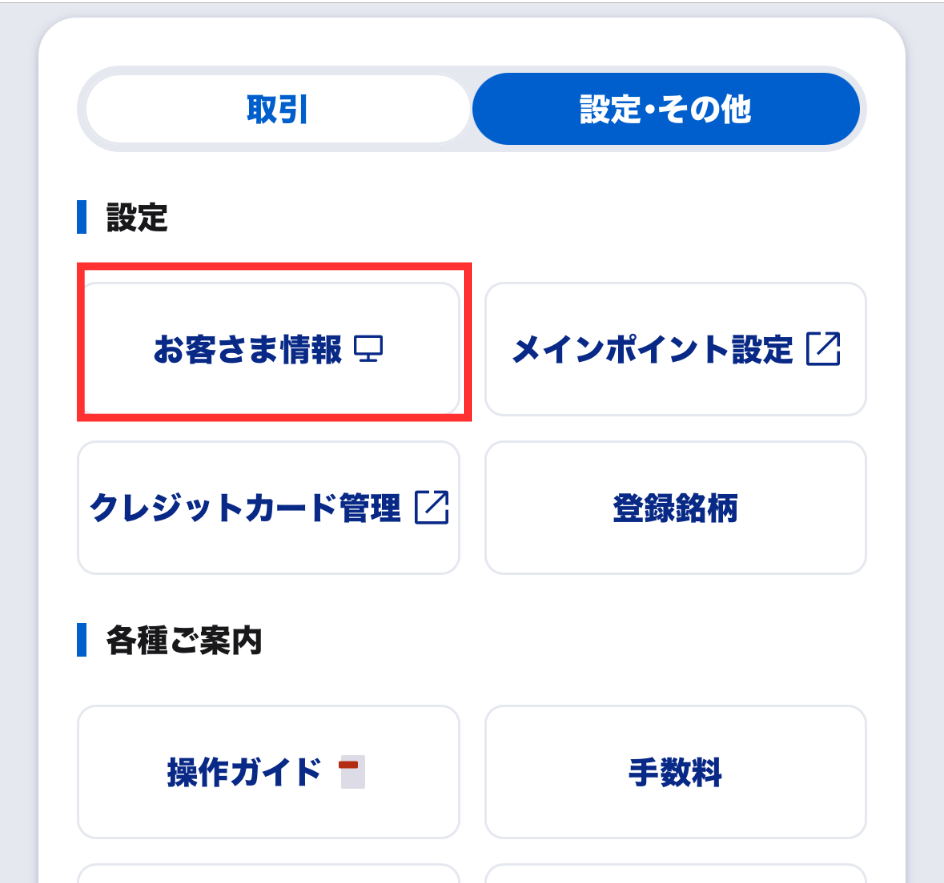Switch to the 取引 tab

[277, 109]
